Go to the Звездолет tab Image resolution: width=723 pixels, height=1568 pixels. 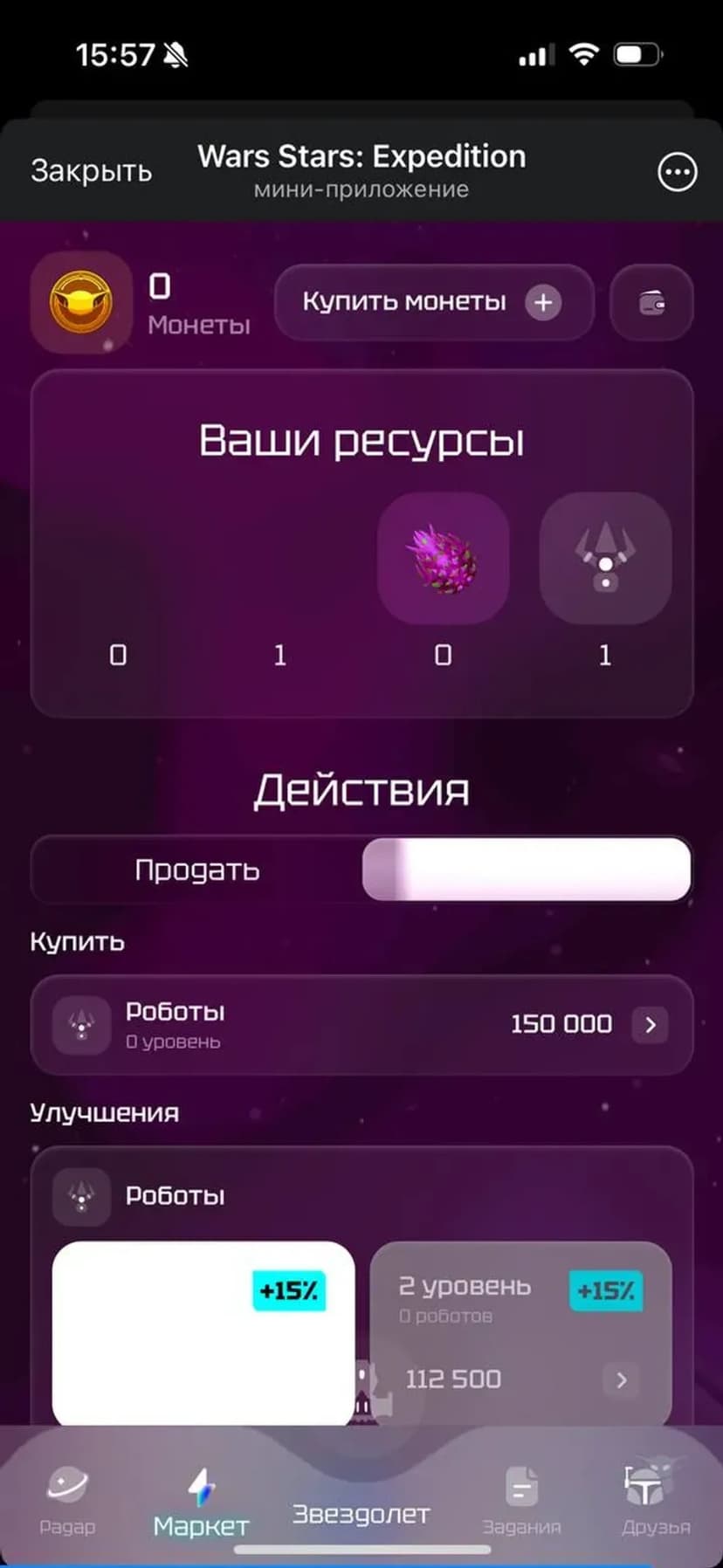[x=361, y=1513]
